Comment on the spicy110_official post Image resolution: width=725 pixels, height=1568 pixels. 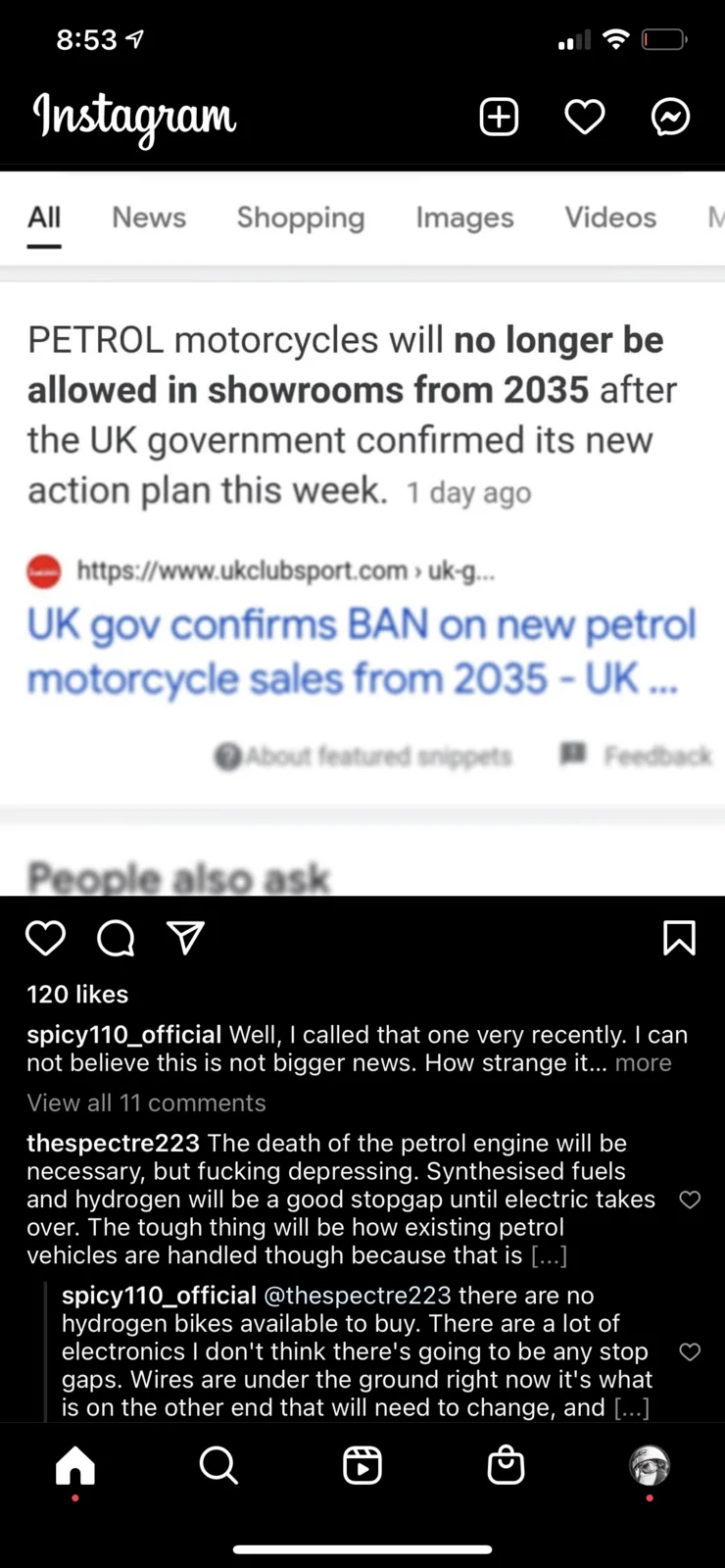pos(116,938)
